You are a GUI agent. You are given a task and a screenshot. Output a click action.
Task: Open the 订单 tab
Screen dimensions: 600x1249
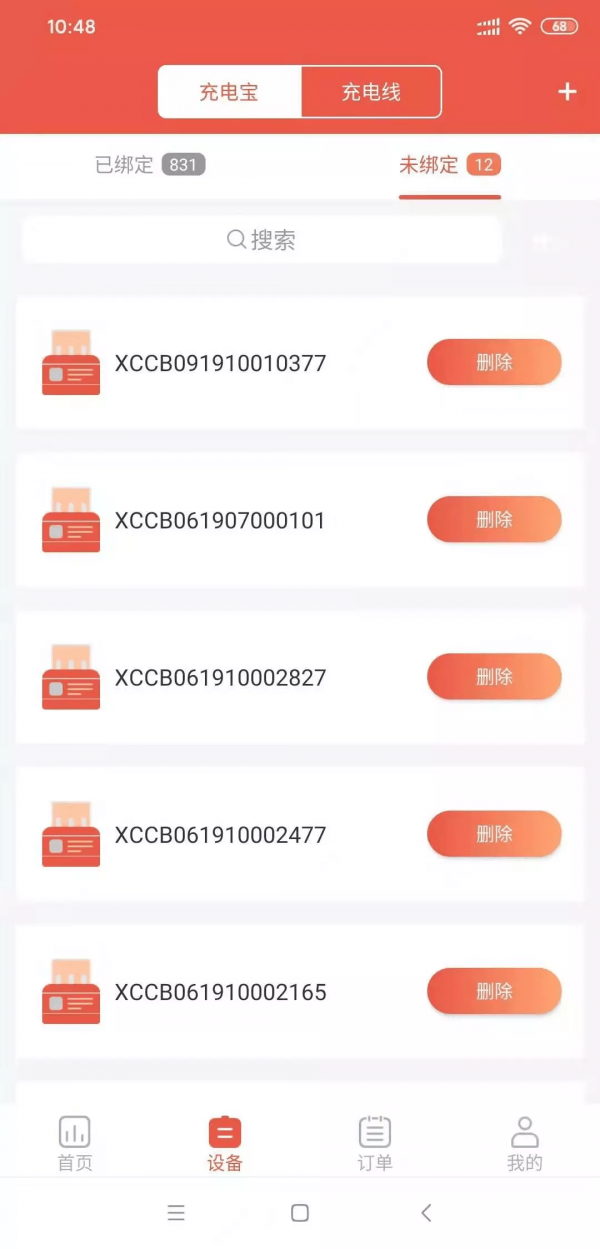click(x=375, y=1143)
